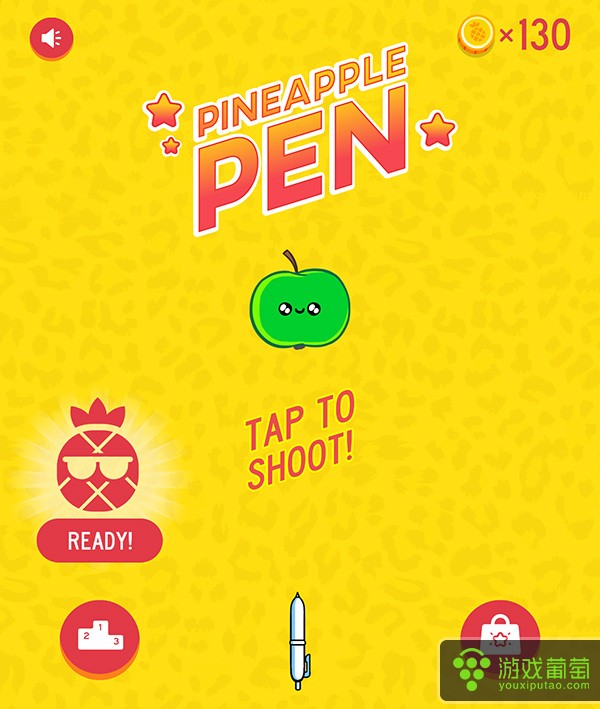Open the leaderboard podium button
Viewport: 600px width, 709px height.
[x=100, y=636]
